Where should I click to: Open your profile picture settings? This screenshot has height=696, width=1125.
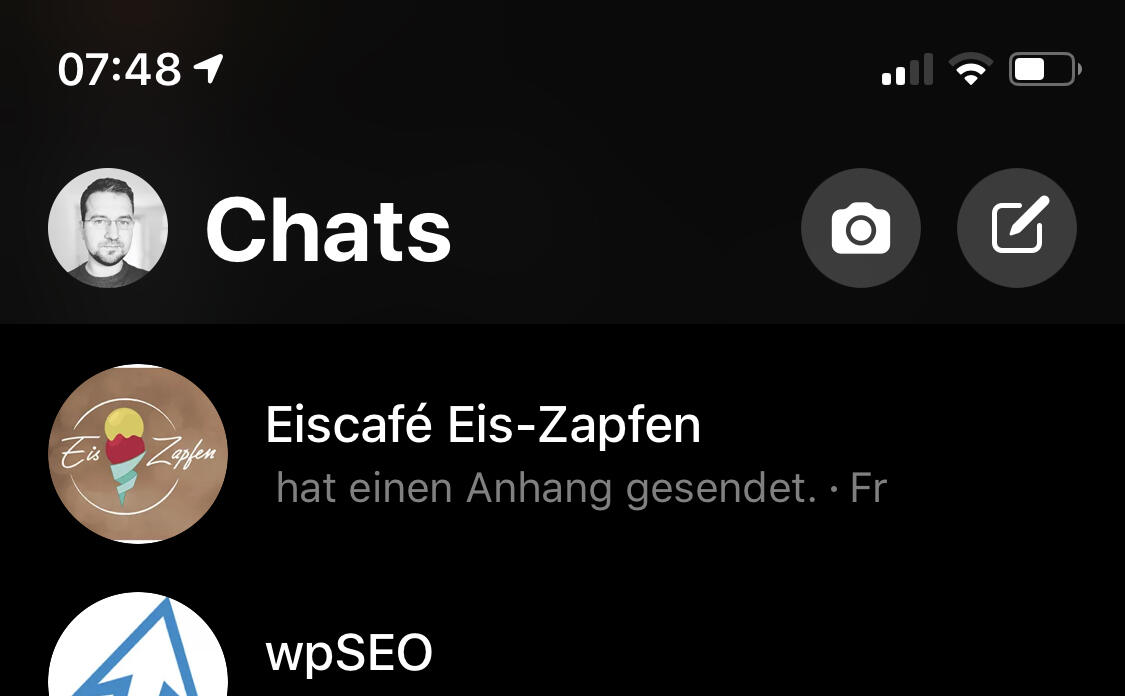107,228
